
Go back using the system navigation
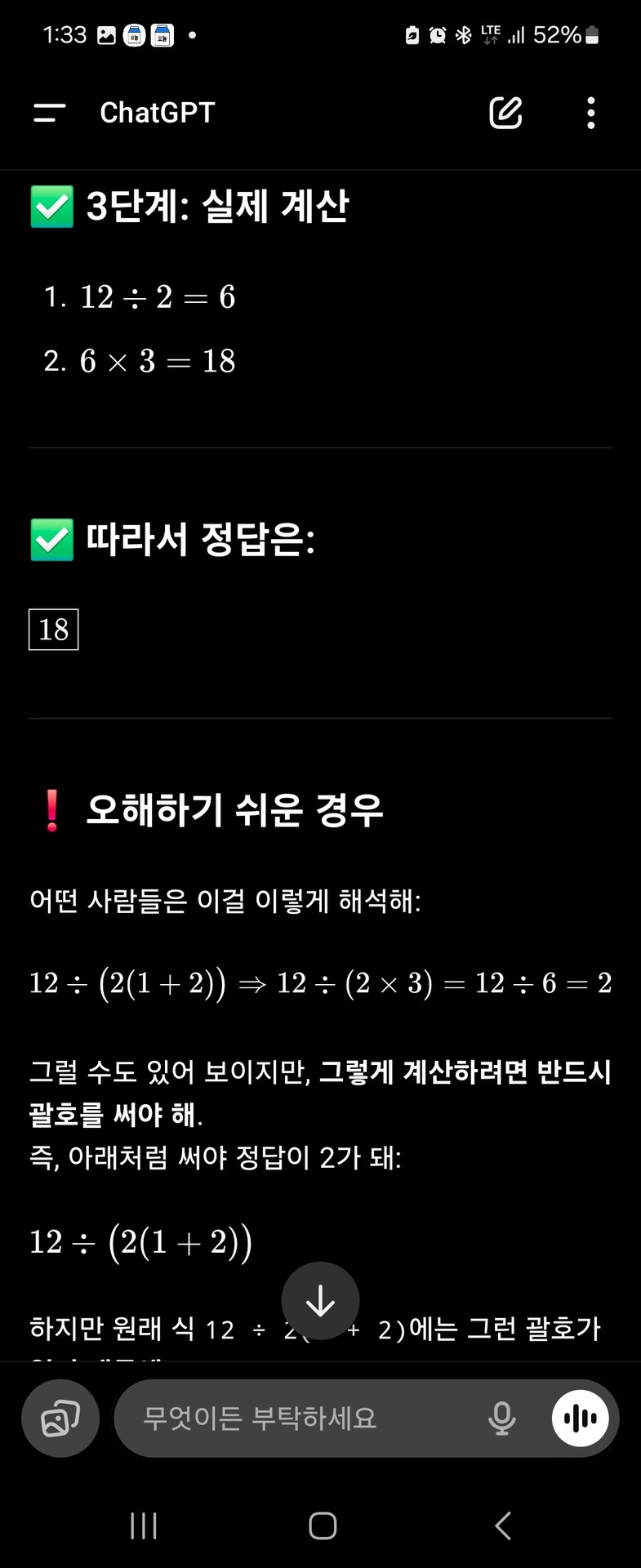click(503, 1525)
